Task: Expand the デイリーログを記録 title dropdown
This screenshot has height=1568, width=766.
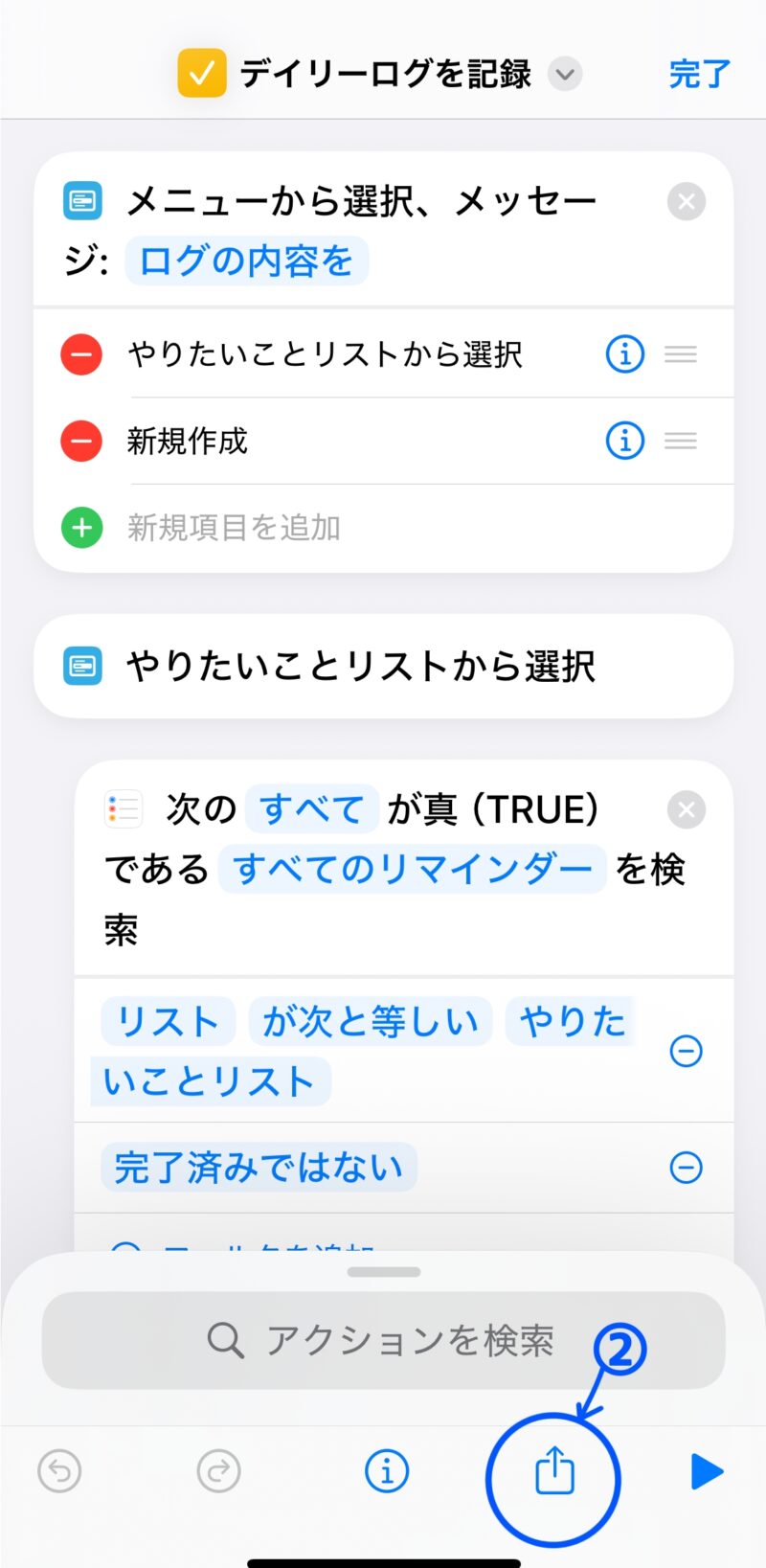Action: coord(565,74)
